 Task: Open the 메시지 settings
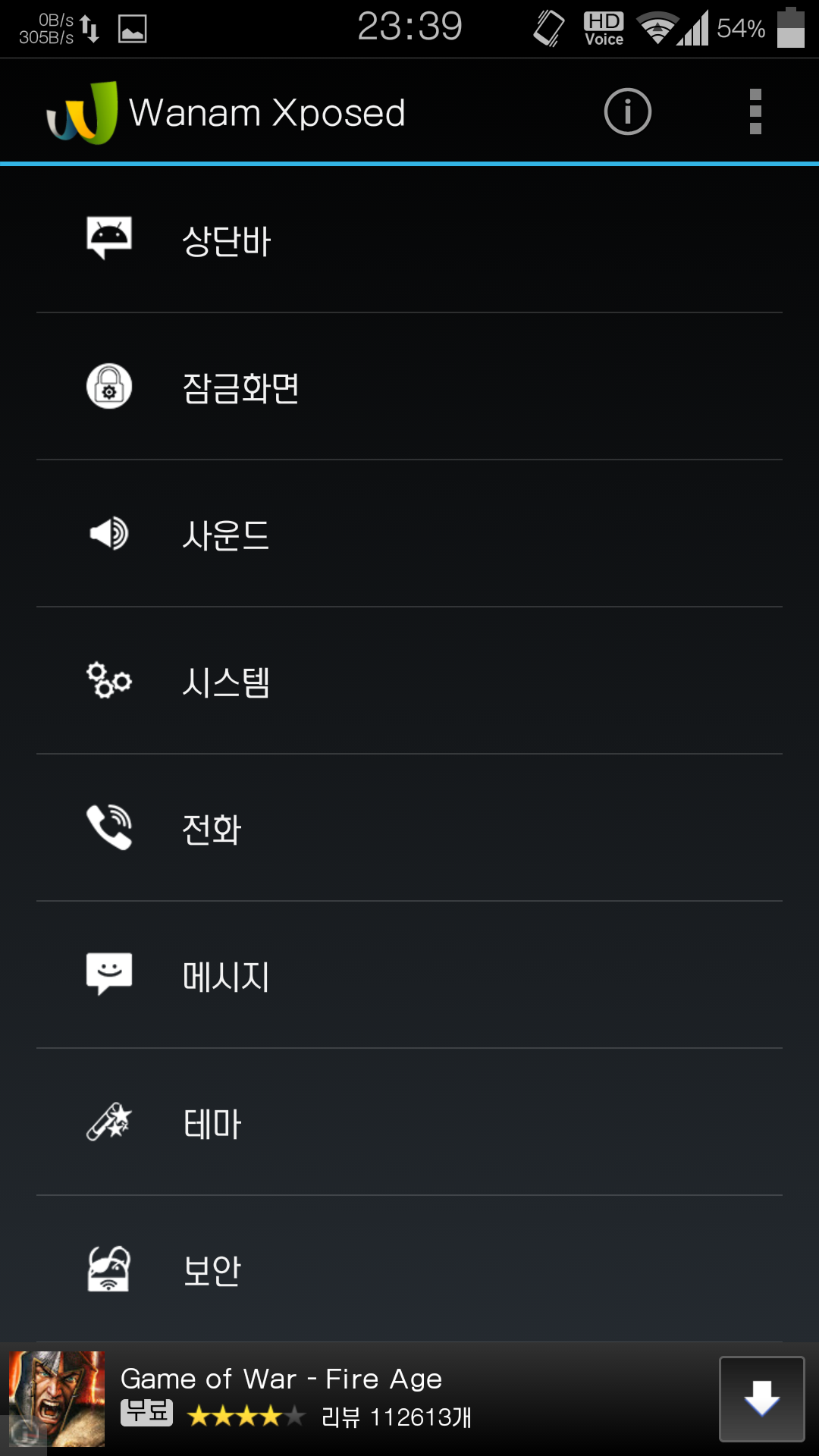point(409,975)
